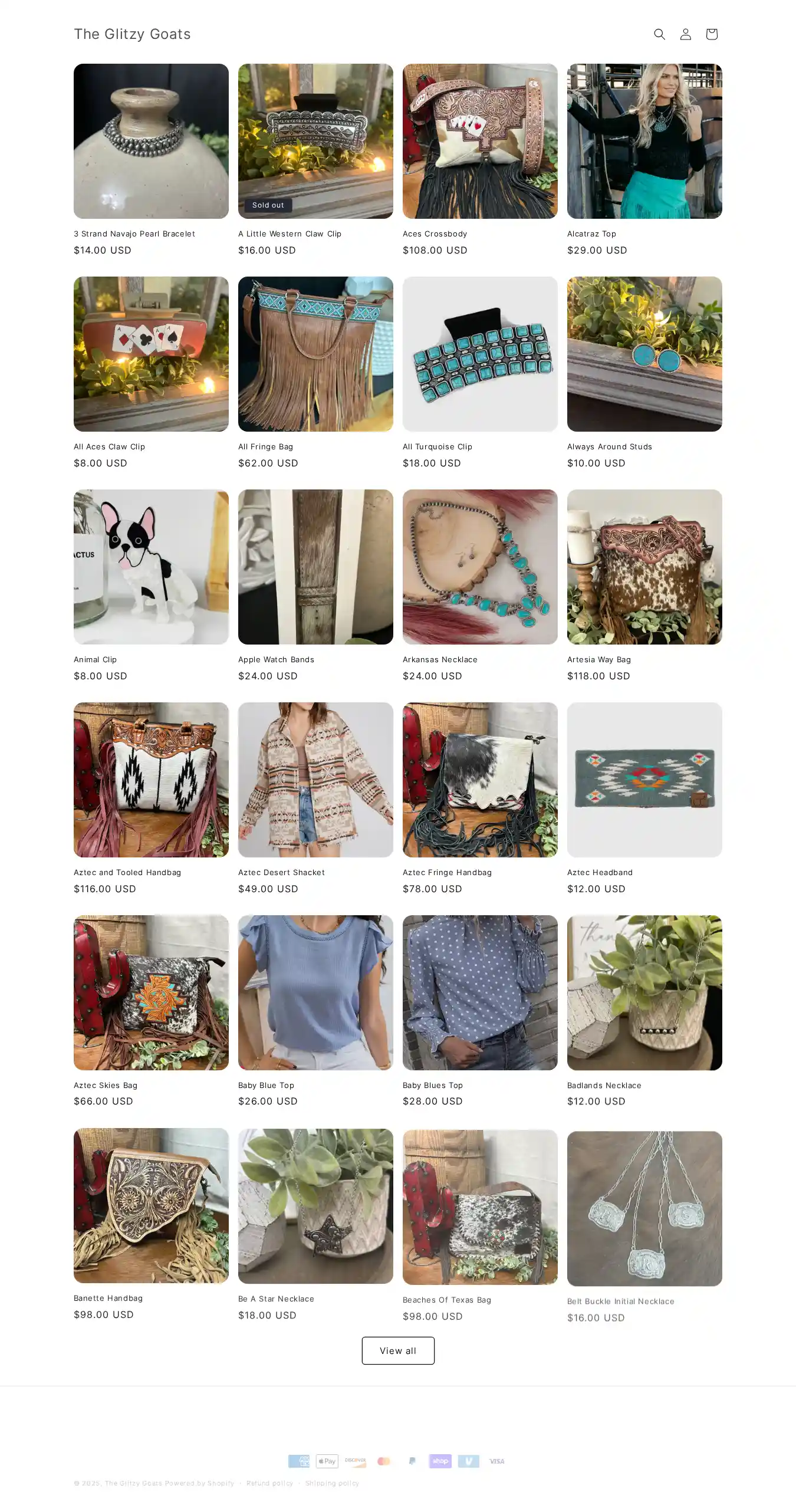Select the All Fringe Bag
The width and height of the screenshot is (796, 1512).
pyautogui.click(x=265, y=447)
